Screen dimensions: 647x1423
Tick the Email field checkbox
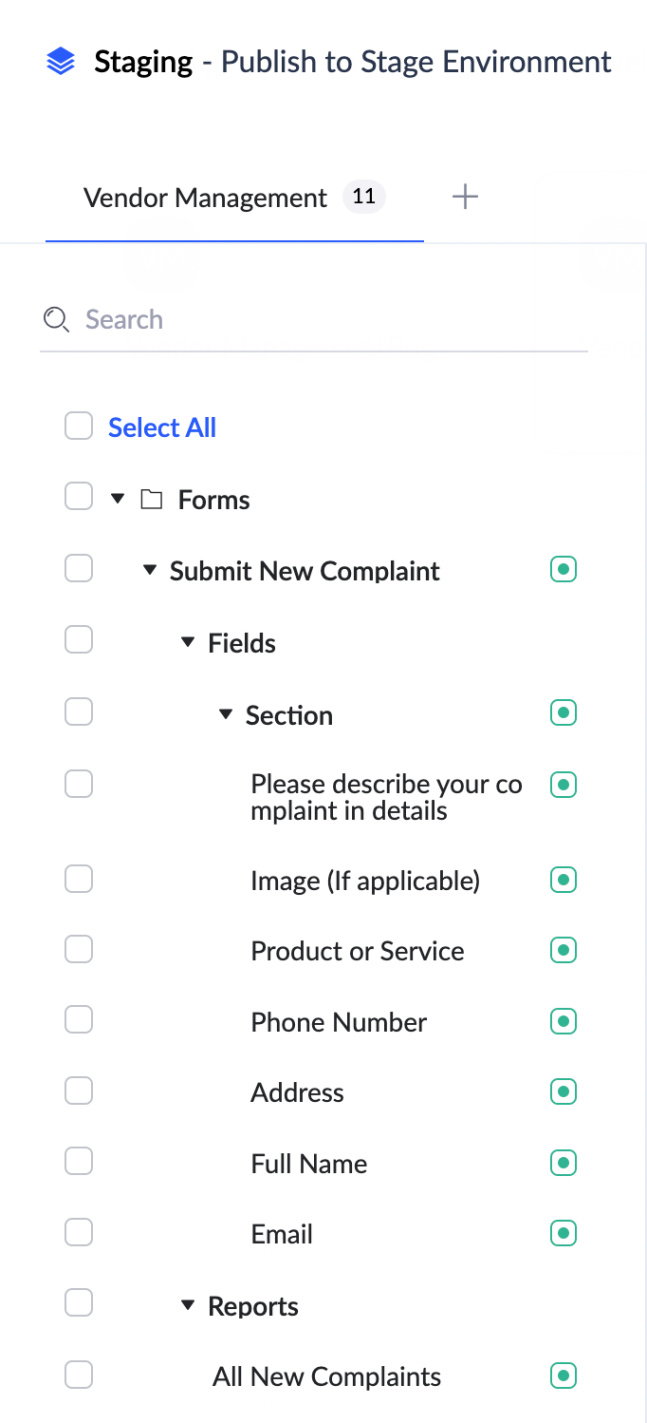tap(78, 1232)
